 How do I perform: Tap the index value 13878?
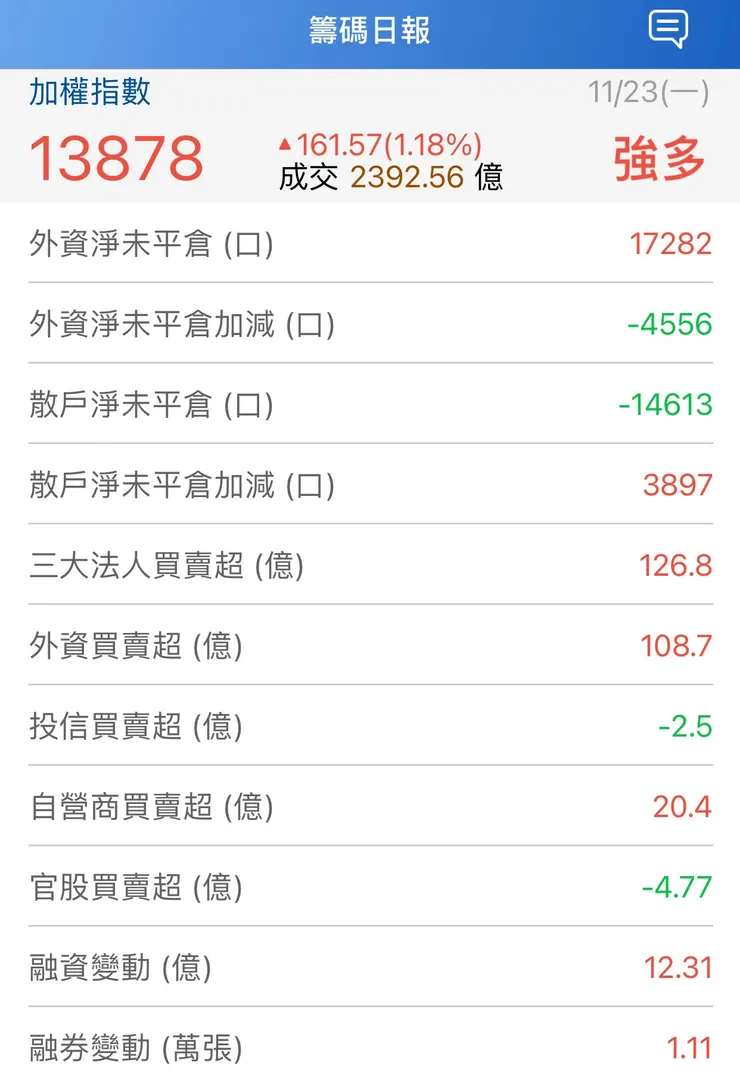click(117, 158)
